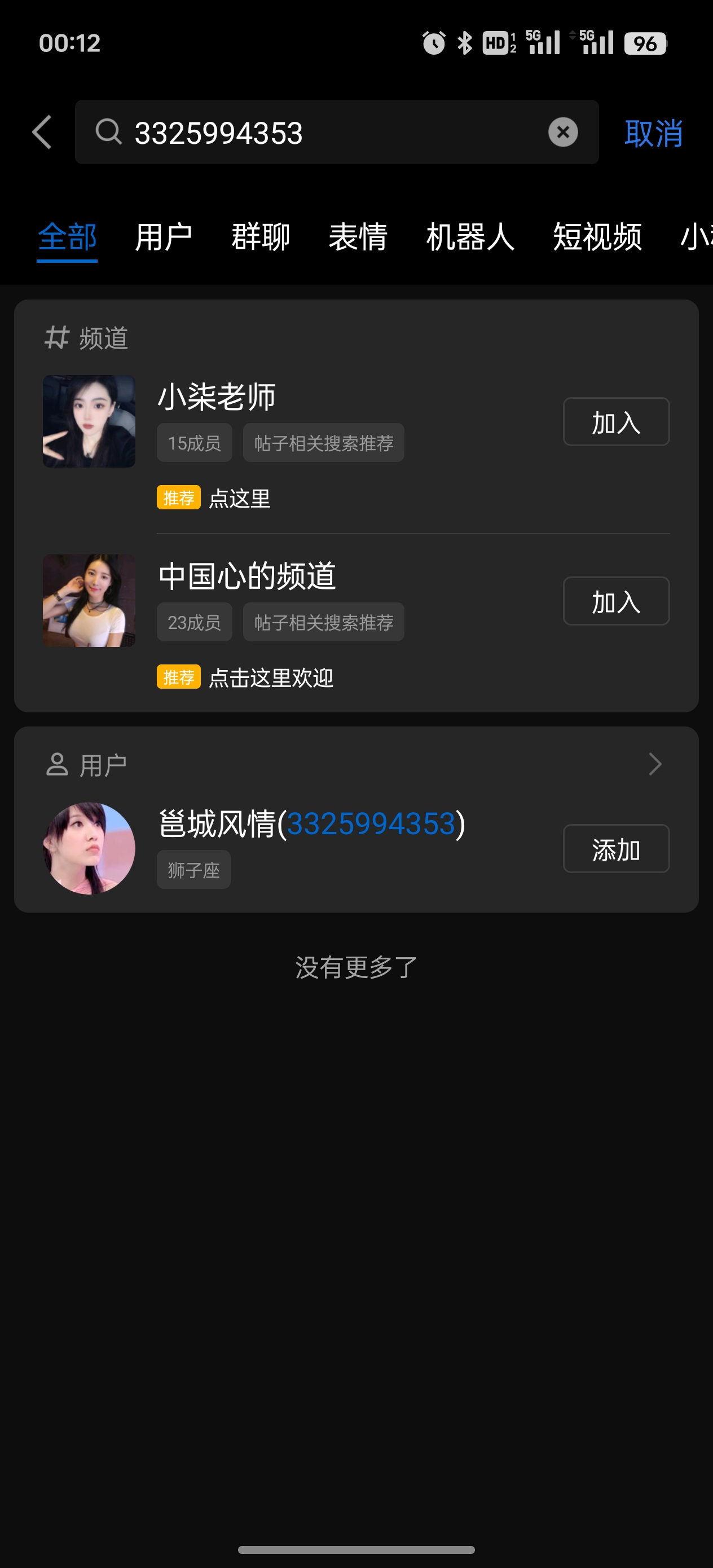Open the 表情 tab
Viewport: 713px width, 1568px height.
coord(358,237)
